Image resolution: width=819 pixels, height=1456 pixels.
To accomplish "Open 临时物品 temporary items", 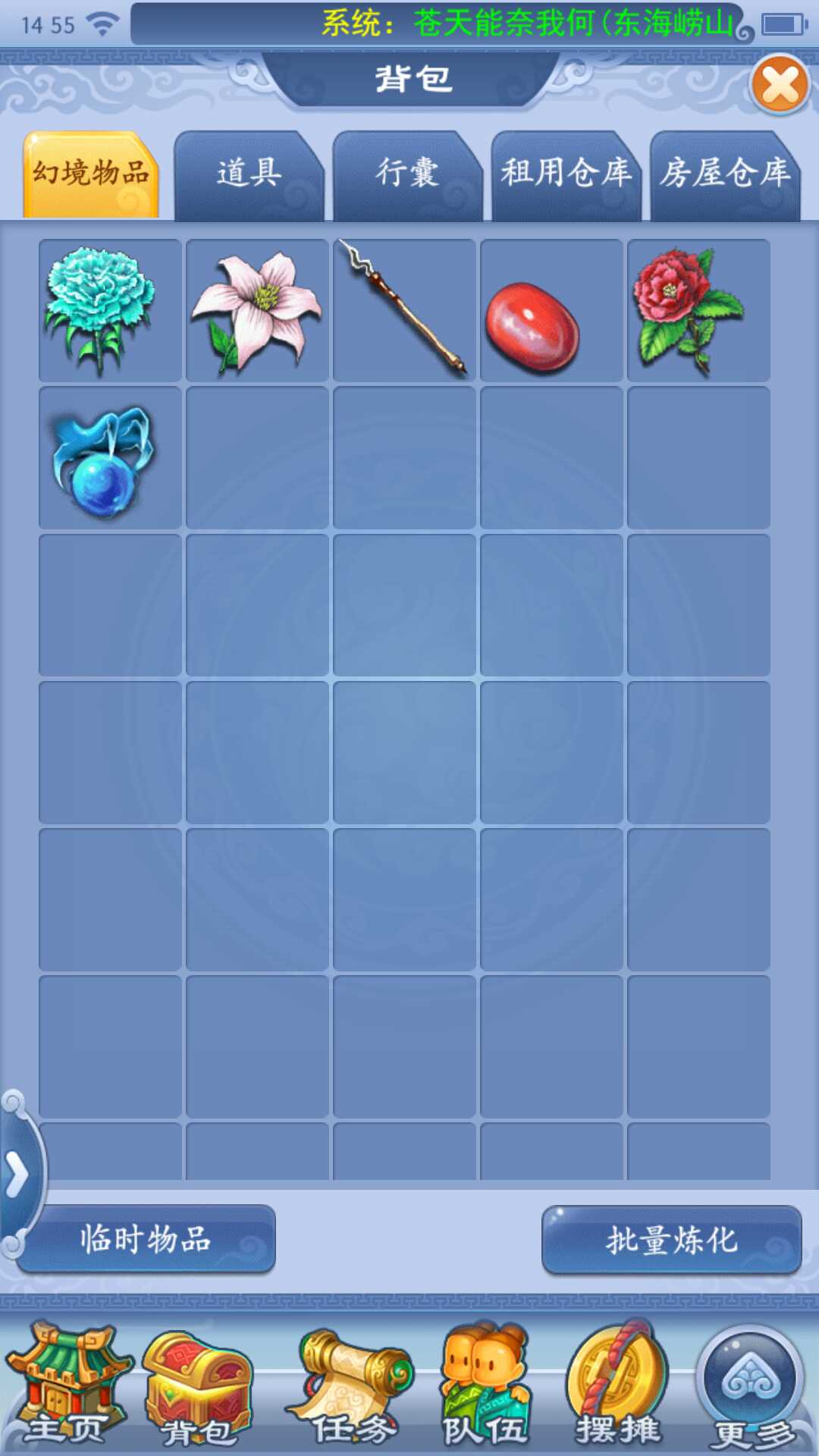I will (146, 1239).
